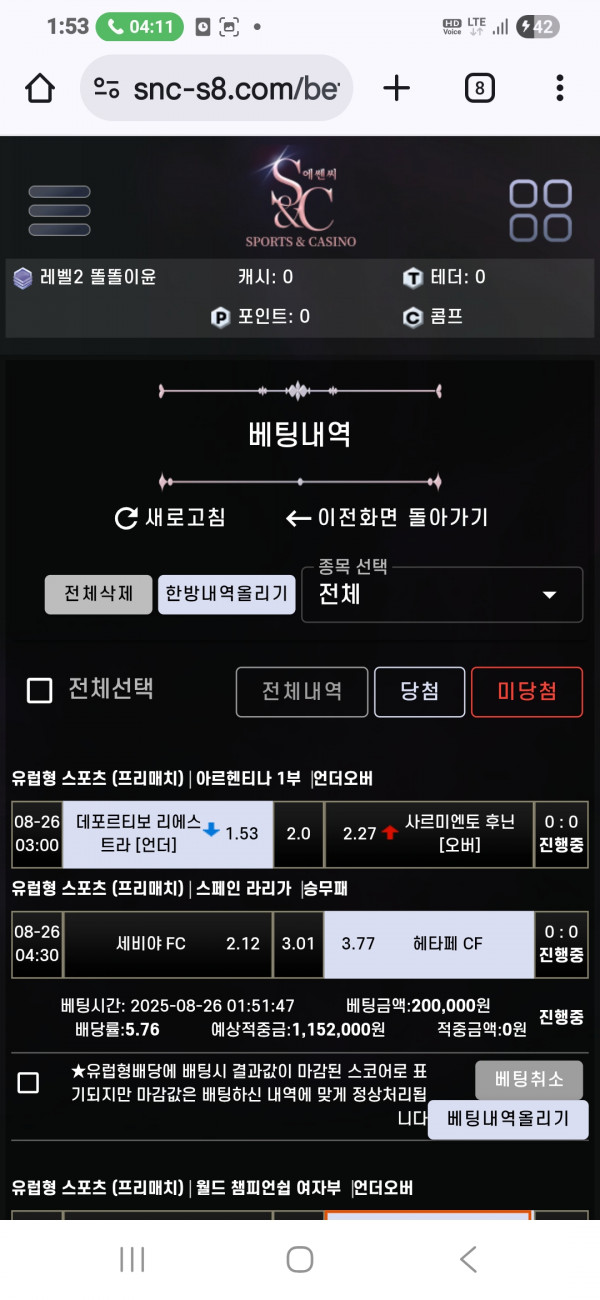Switch to the 당첨 tab
This screenshot has width=600, height=1300.
[x=419, y=692]
